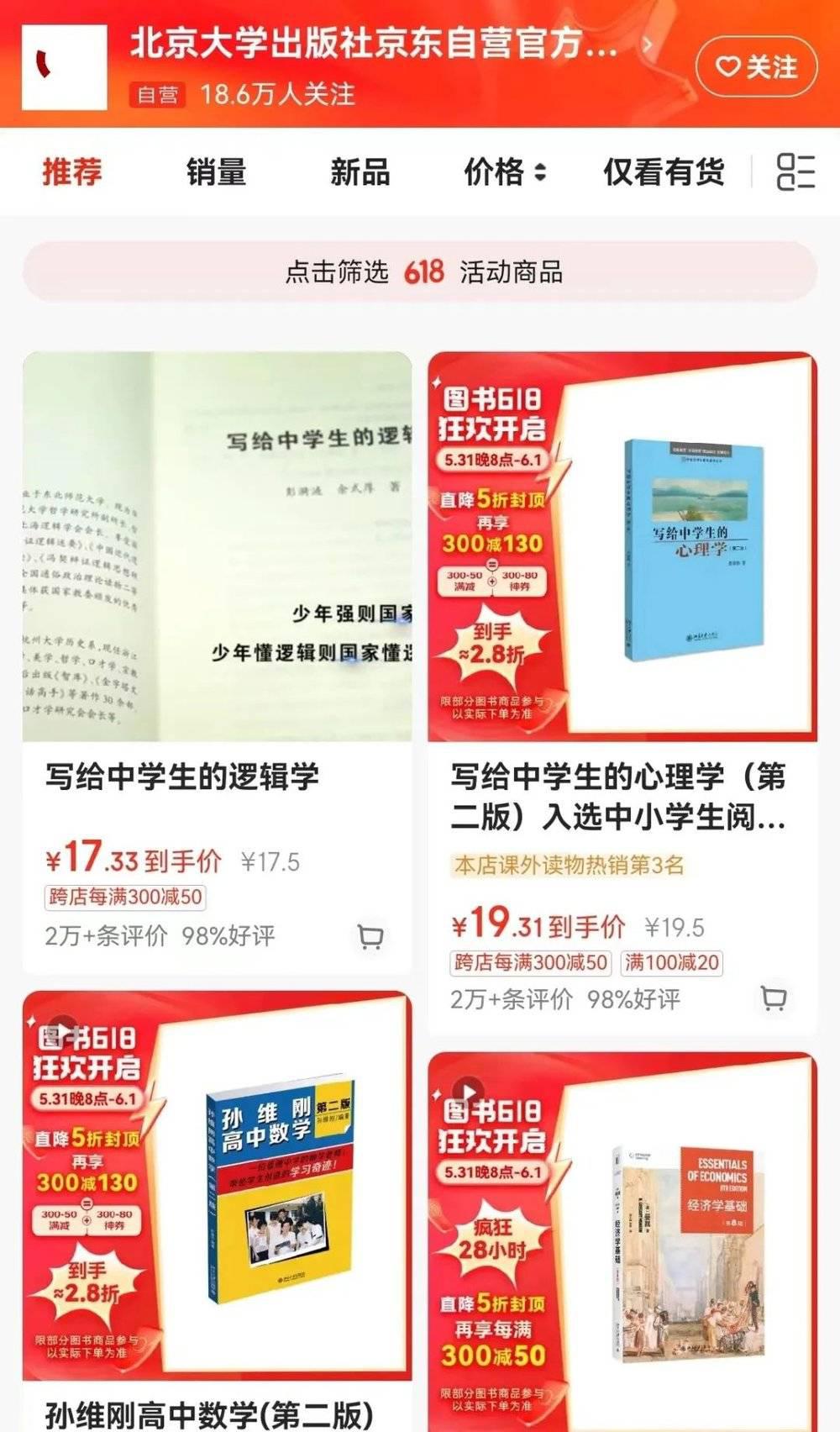
Task: Switch to the 推荐 tab
Action: click(72, 172)
